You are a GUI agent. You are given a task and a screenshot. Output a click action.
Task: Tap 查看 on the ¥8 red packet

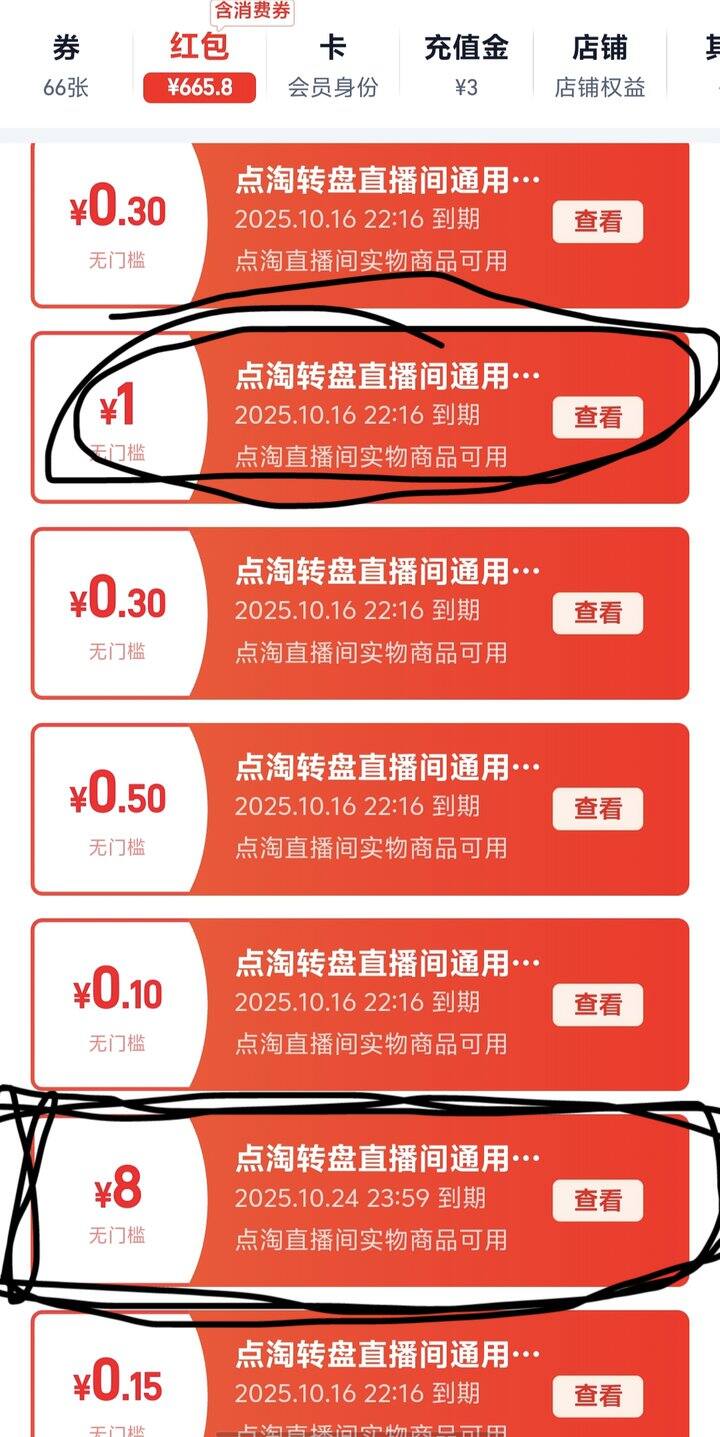(x=597, y=1200)
